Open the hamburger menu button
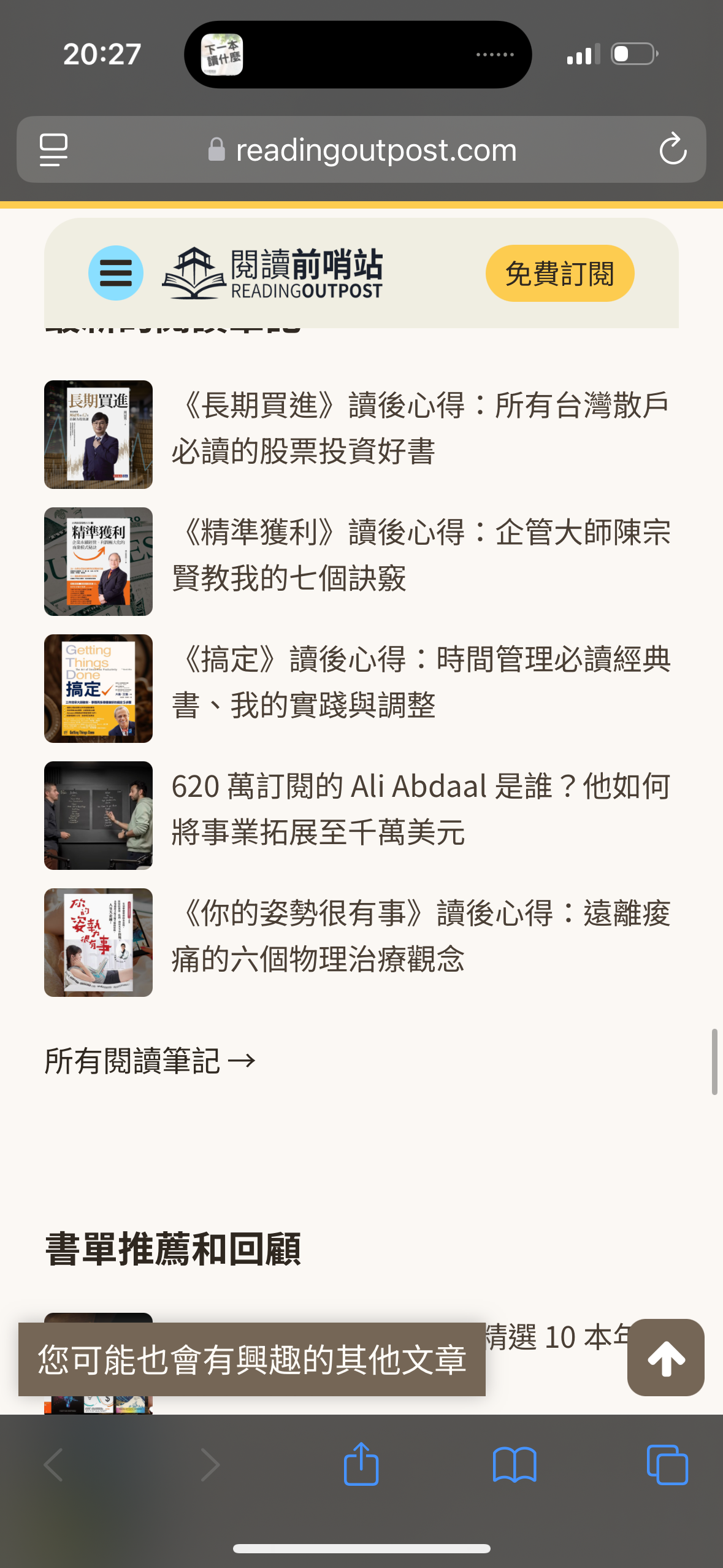 116,273
